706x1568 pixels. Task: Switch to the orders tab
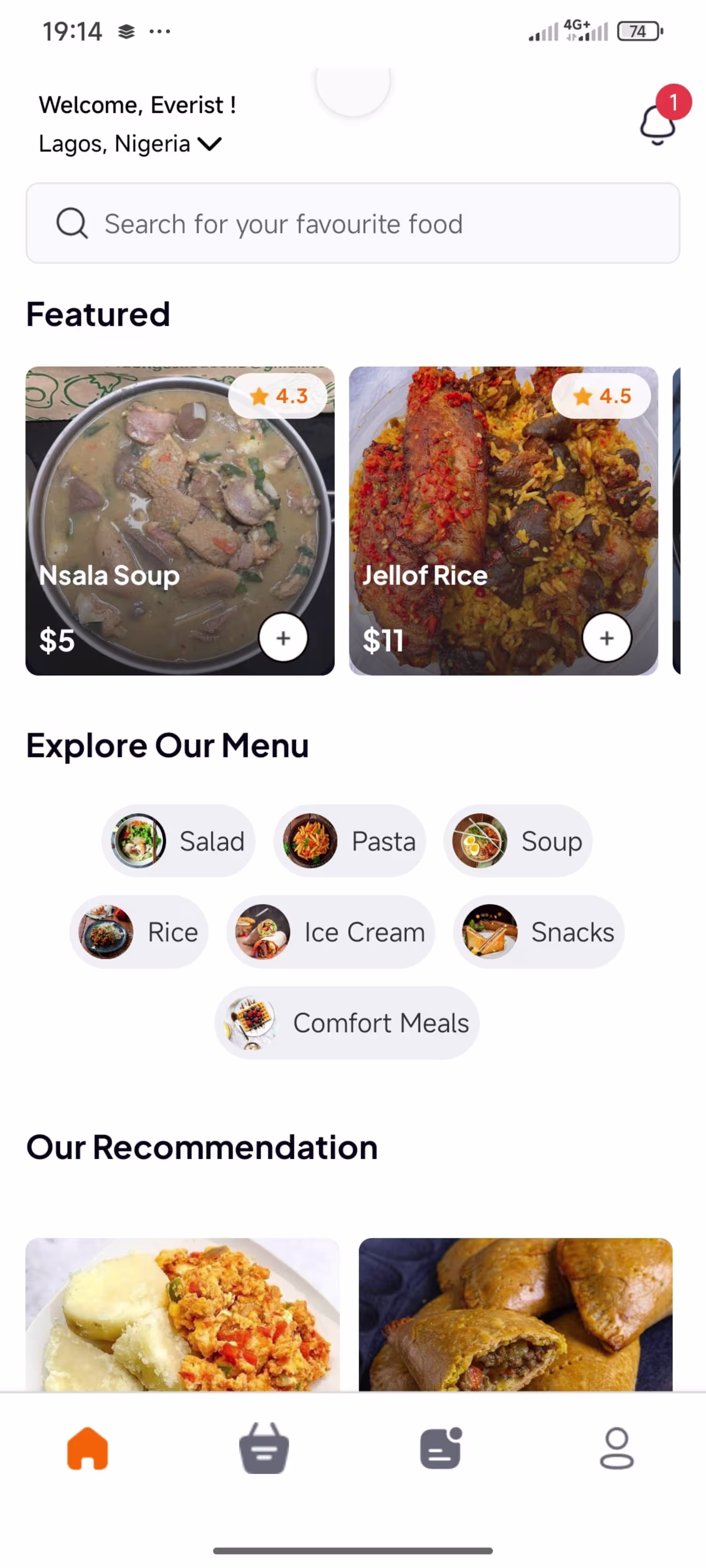[441, 1448]
